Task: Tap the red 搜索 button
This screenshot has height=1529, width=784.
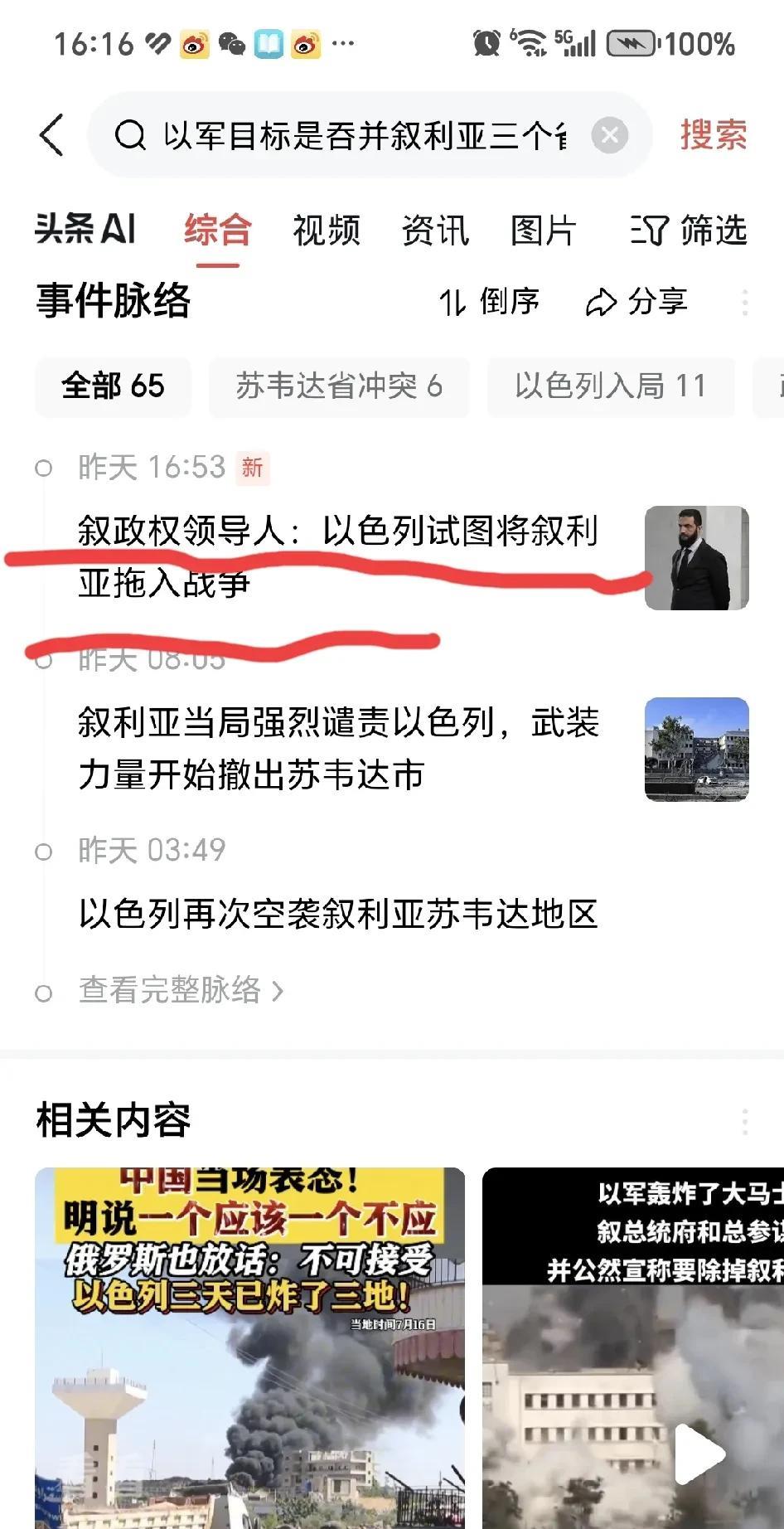Action: pos(713,135)
